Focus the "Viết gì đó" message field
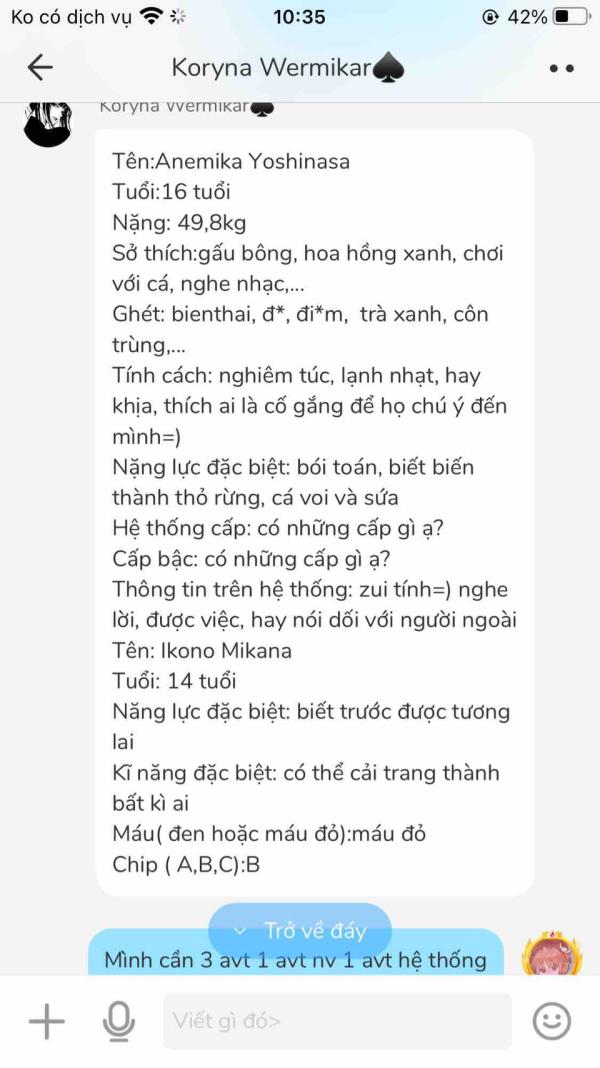 click(x=337, y=1020)
